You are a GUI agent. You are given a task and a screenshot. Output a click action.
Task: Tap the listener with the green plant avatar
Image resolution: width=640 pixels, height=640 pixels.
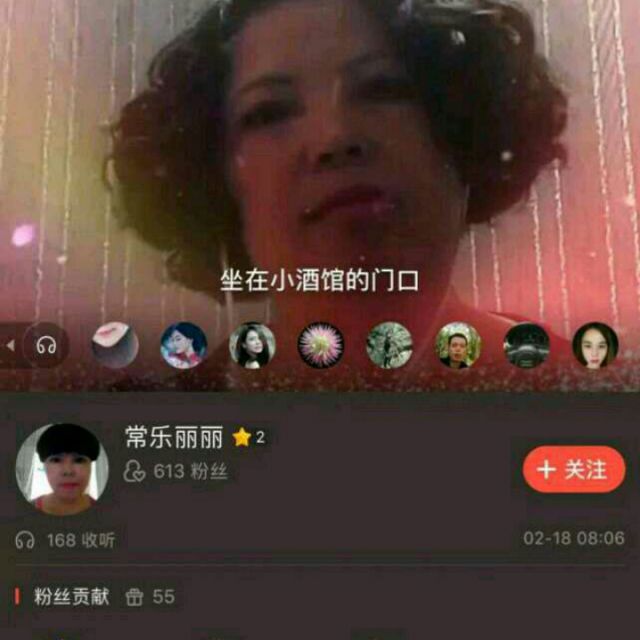point(390,345)
